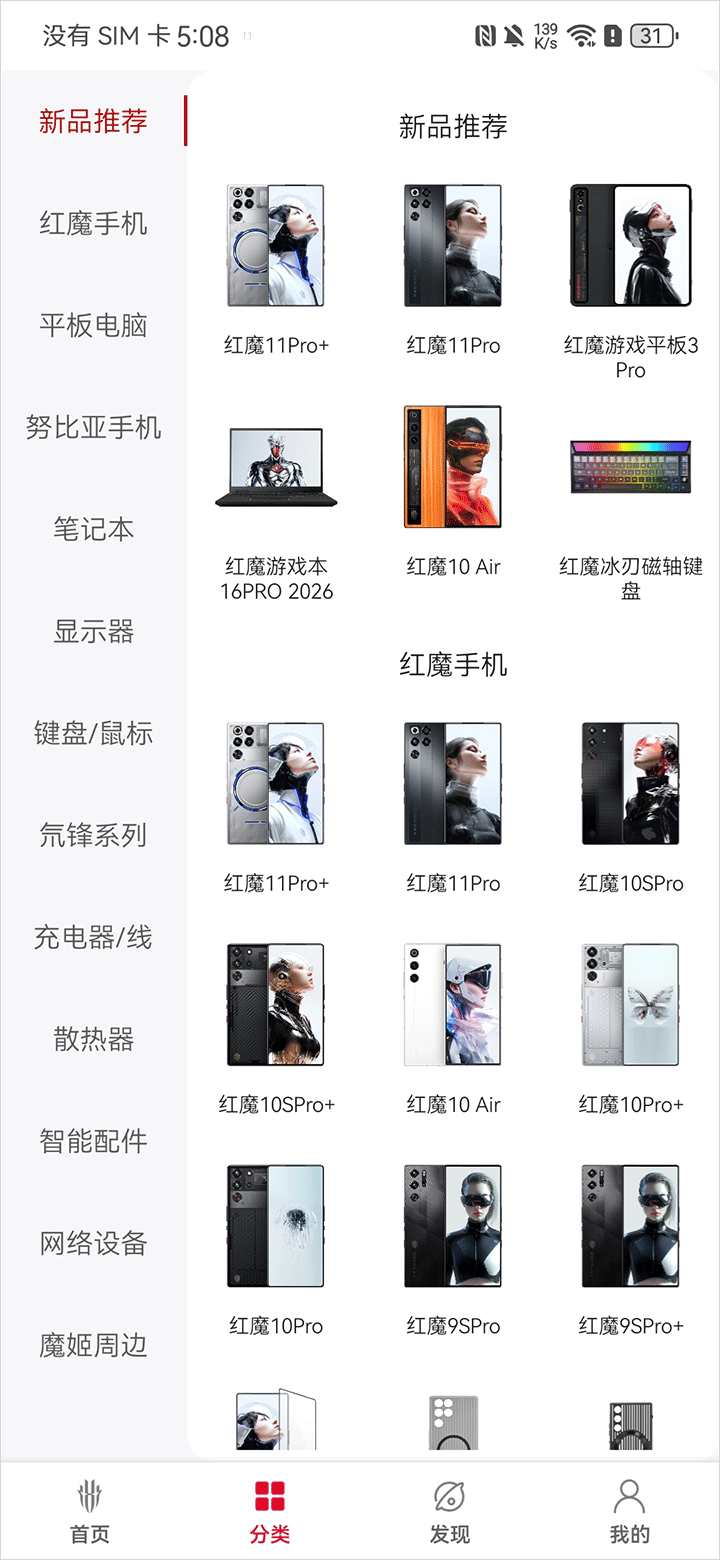Go to the 我的 tab
This screenshot has height=1560, width=720.
[629, 1510]
